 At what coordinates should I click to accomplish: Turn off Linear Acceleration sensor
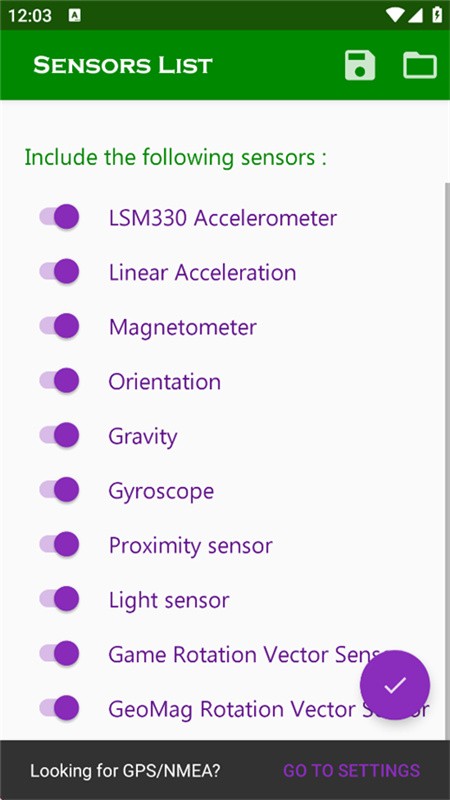click(60, 271)
